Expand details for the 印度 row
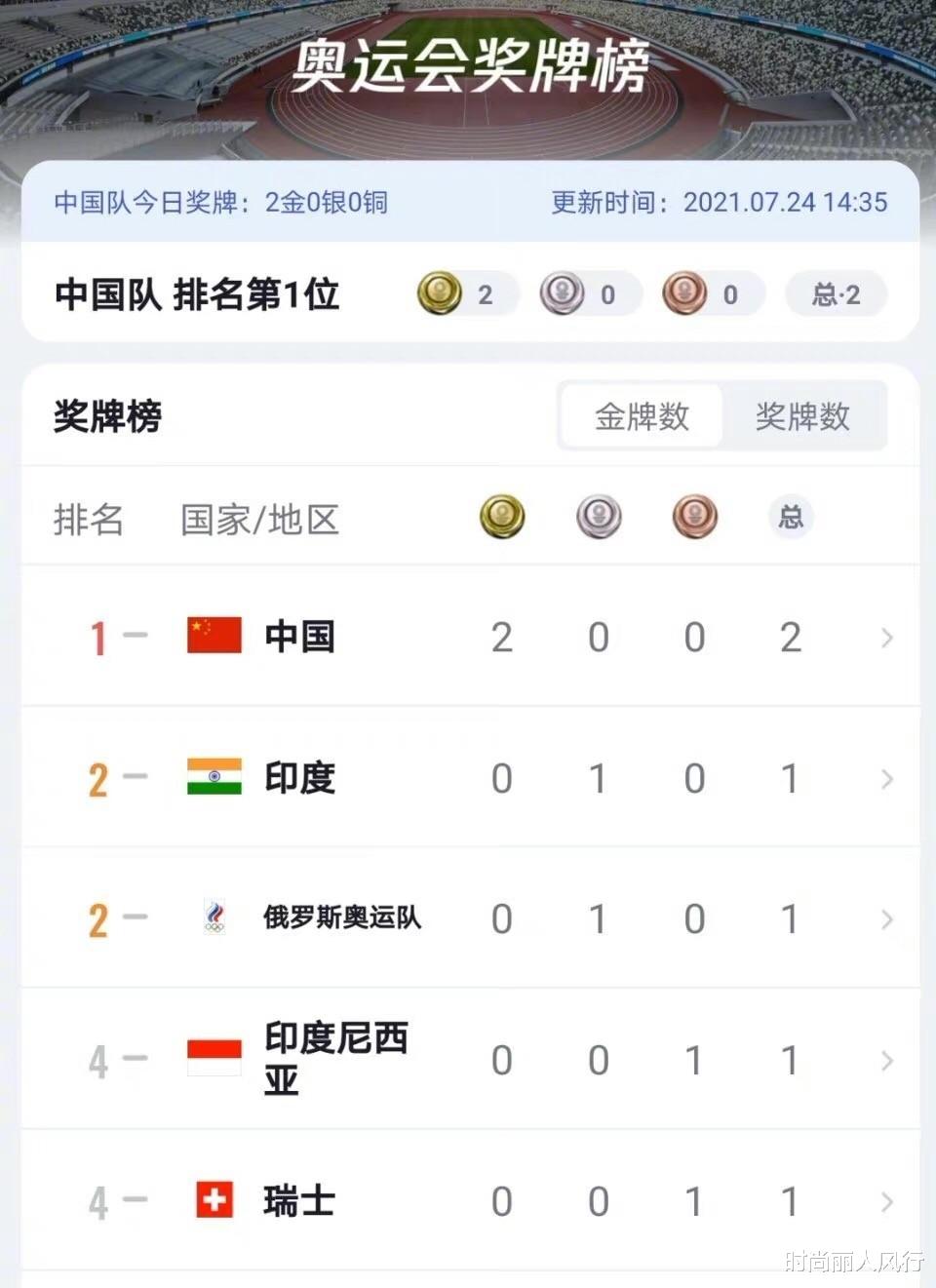This screenshot has width=936, height=1288. click(x=886, y=778)
